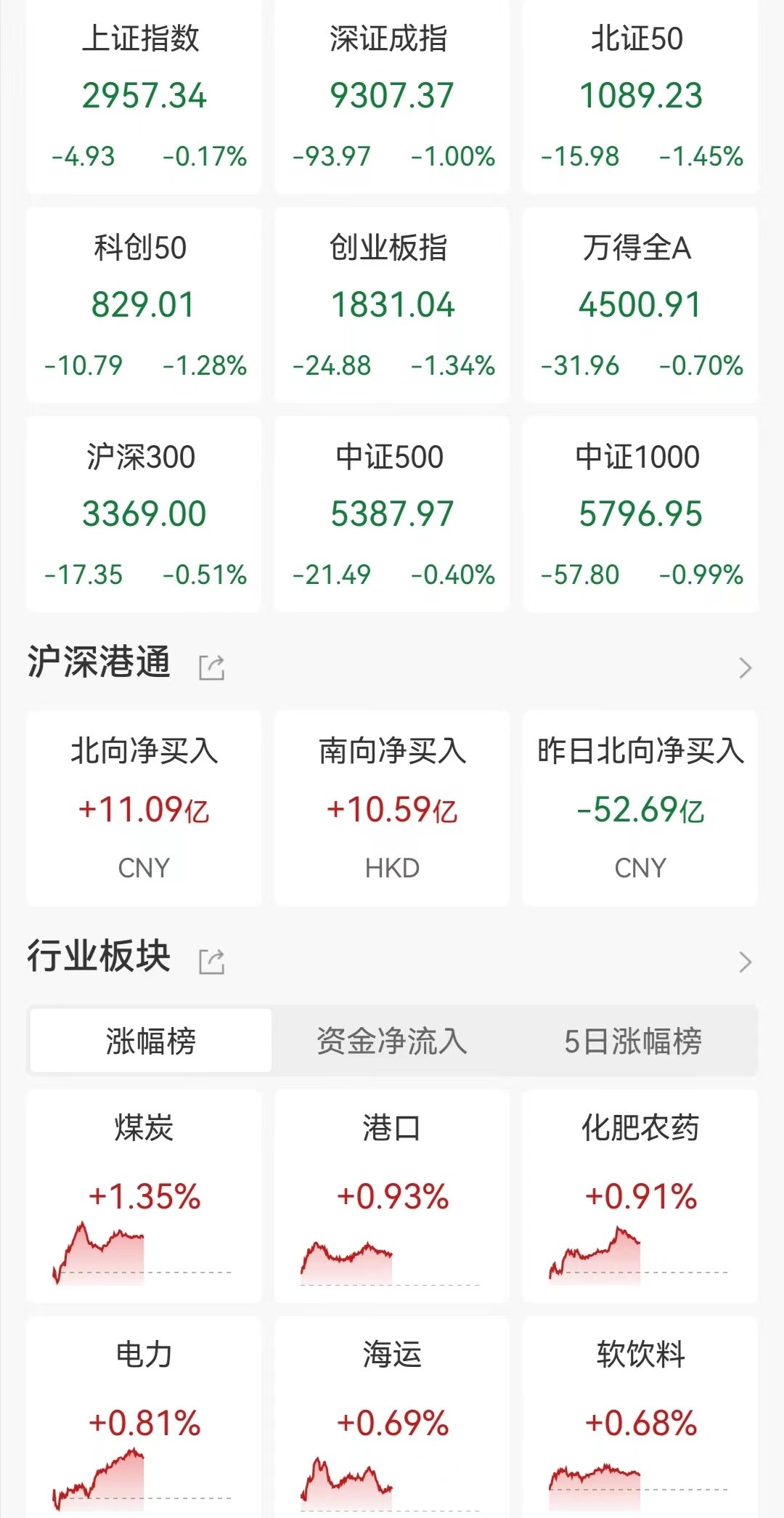
Task: Open the 深证成指 index card
Action: pos(392,96)
